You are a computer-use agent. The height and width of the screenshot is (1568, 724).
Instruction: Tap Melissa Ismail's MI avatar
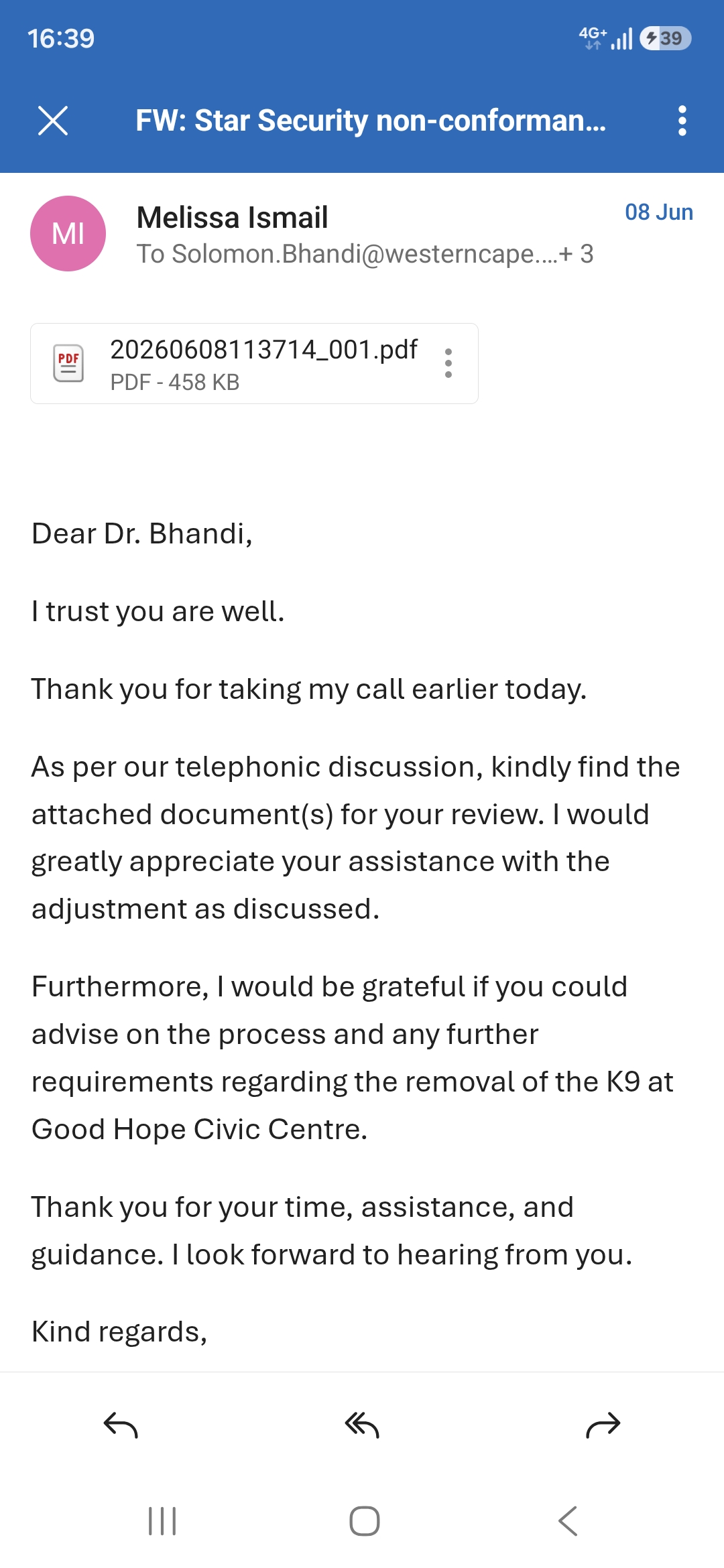[x=68, y=233]
